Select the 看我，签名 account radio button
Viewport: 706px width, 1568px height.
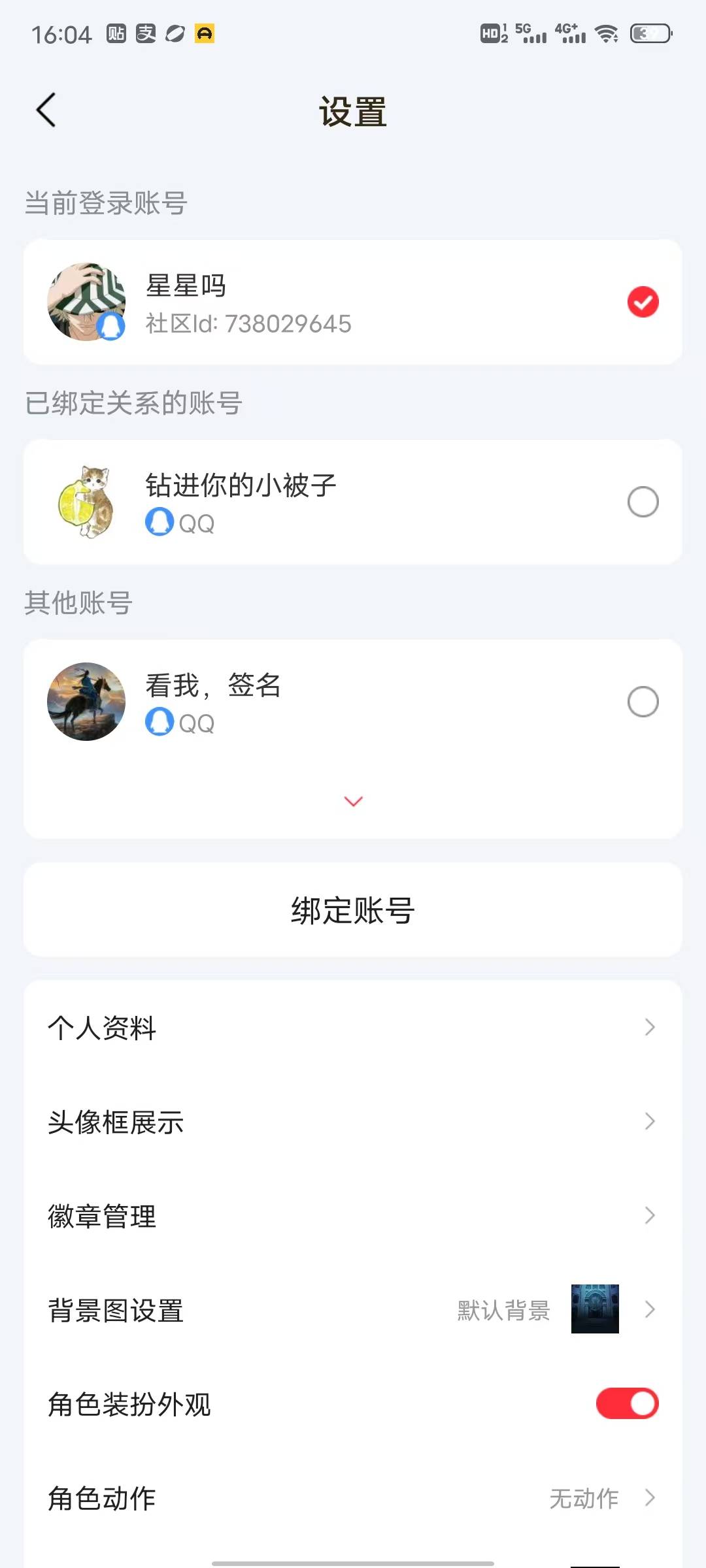[643, 701]
